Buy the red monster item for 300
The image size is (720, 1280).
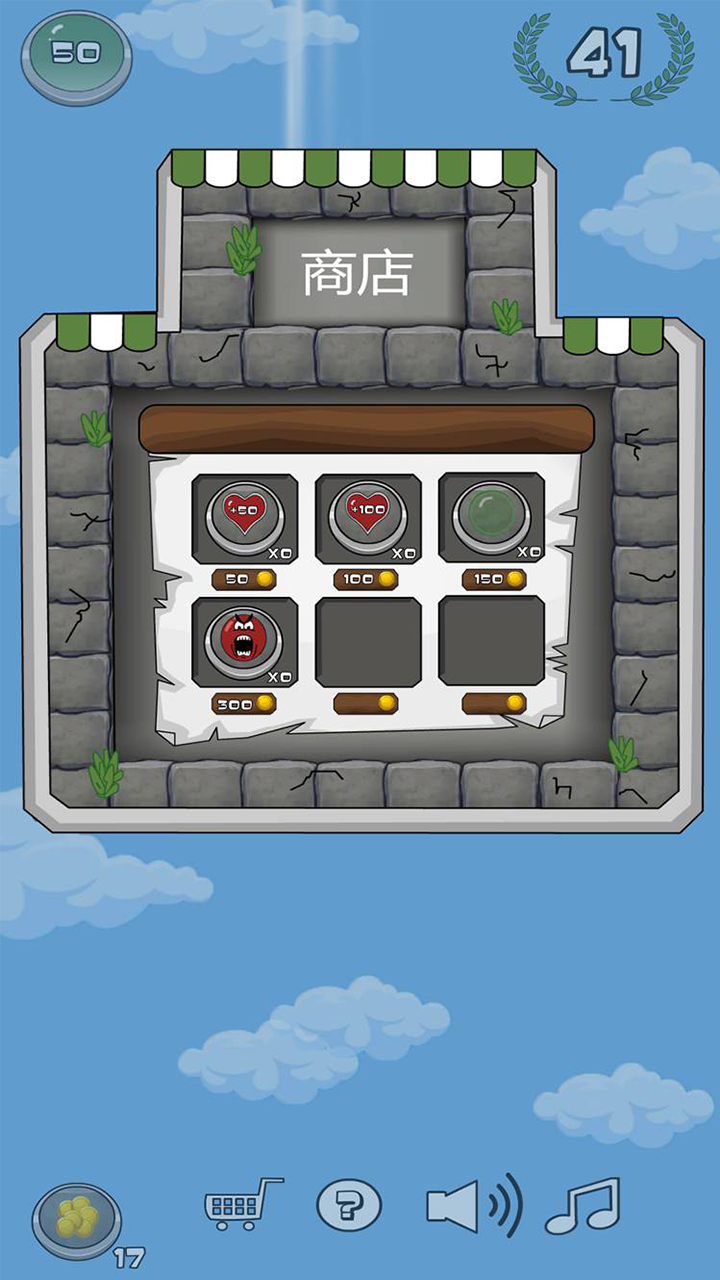point(245,642)
